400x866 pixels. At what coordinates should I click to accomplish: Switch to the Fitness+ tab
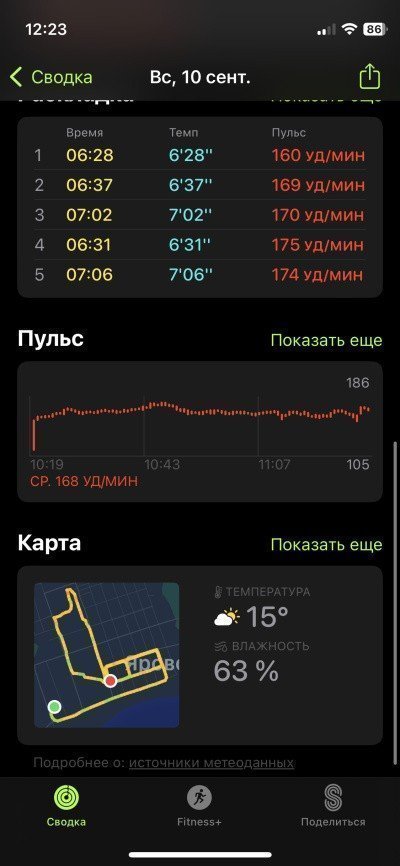pyautogui.click(x=199, y=806)
